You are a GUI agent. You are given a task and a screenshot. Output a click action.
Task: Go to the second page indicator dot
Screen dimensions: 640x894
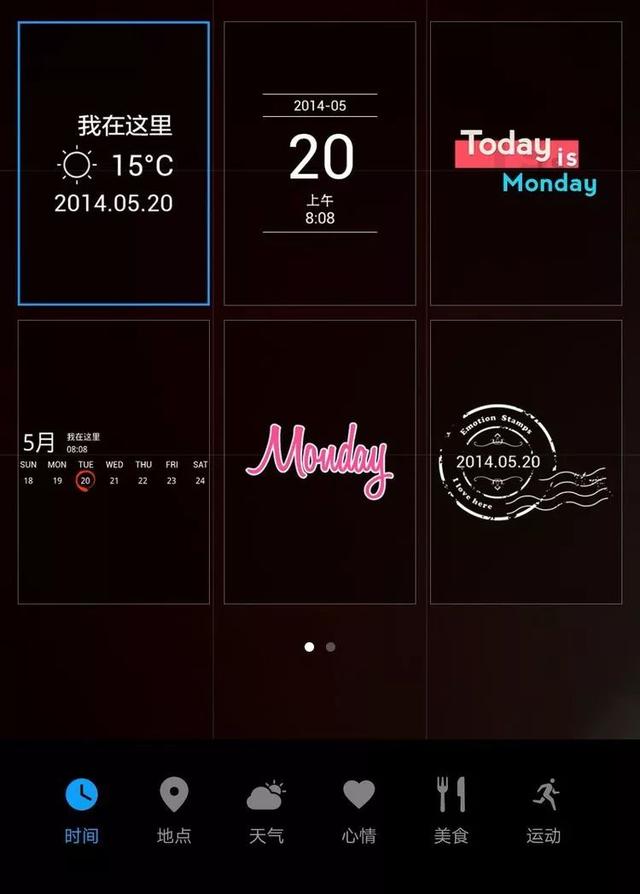pos(331,647)
